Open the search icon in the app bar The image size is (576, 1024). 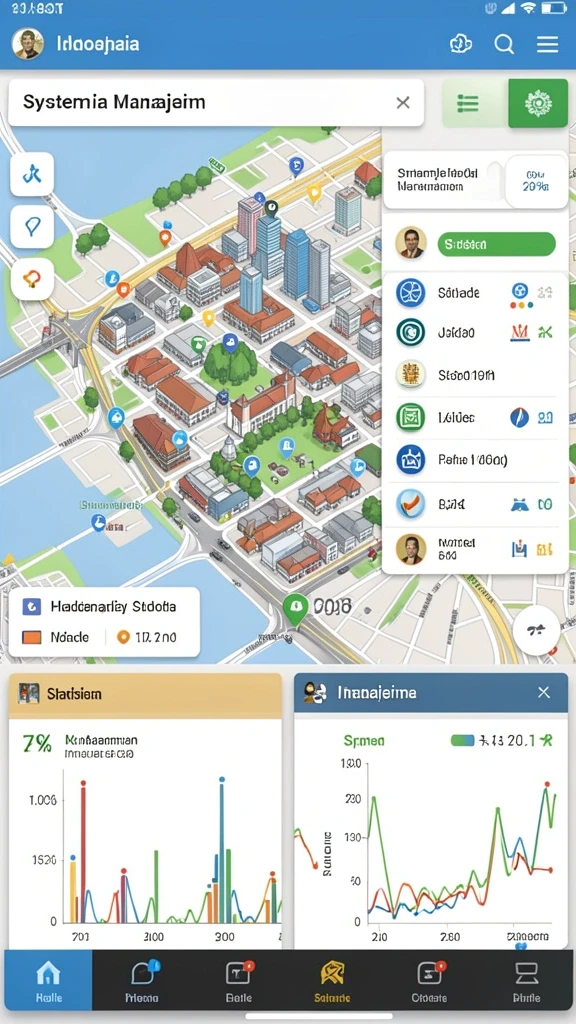[x=504, y=44]
